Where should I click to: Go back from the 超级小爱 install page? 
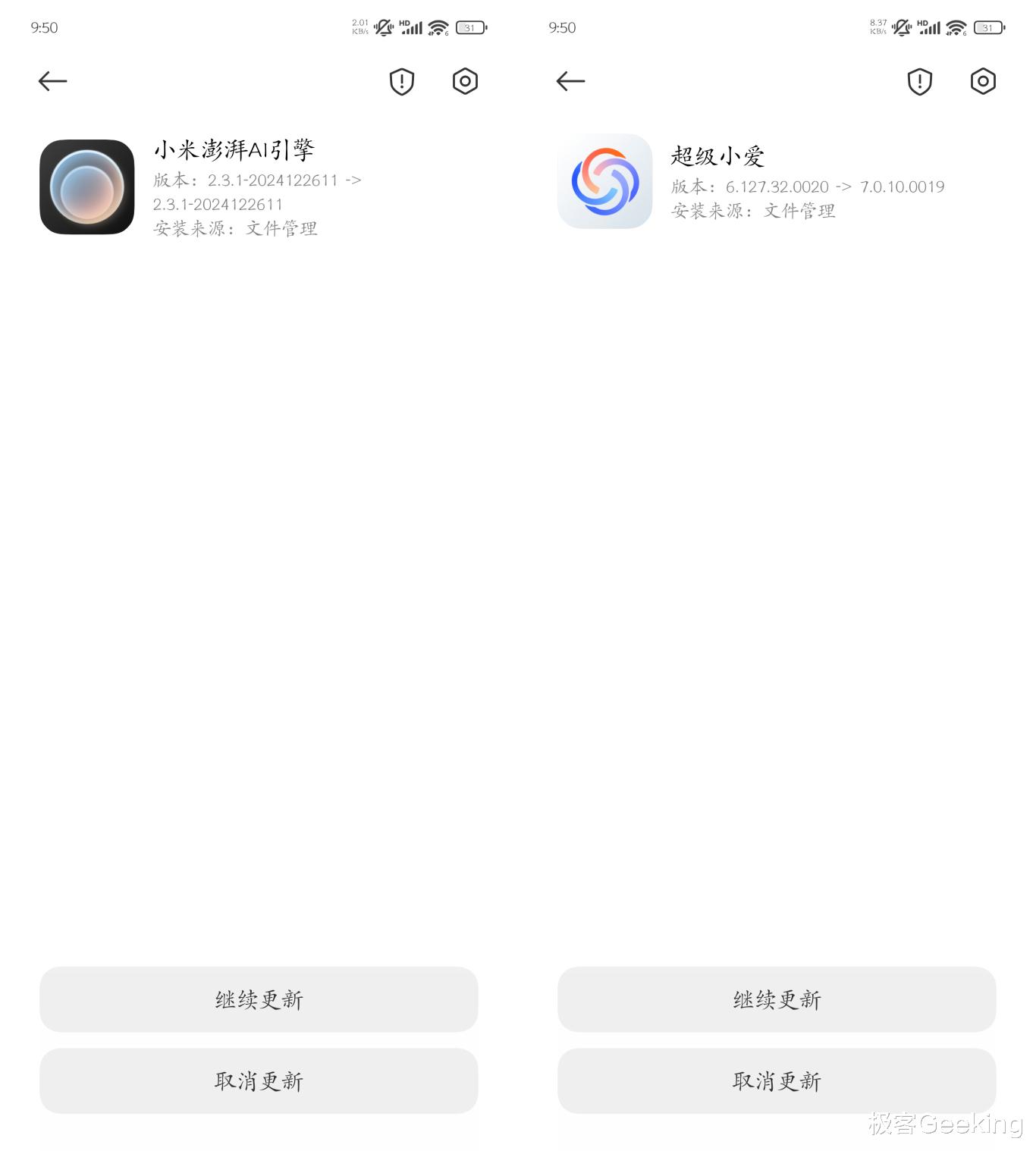(x=571, y=81)
